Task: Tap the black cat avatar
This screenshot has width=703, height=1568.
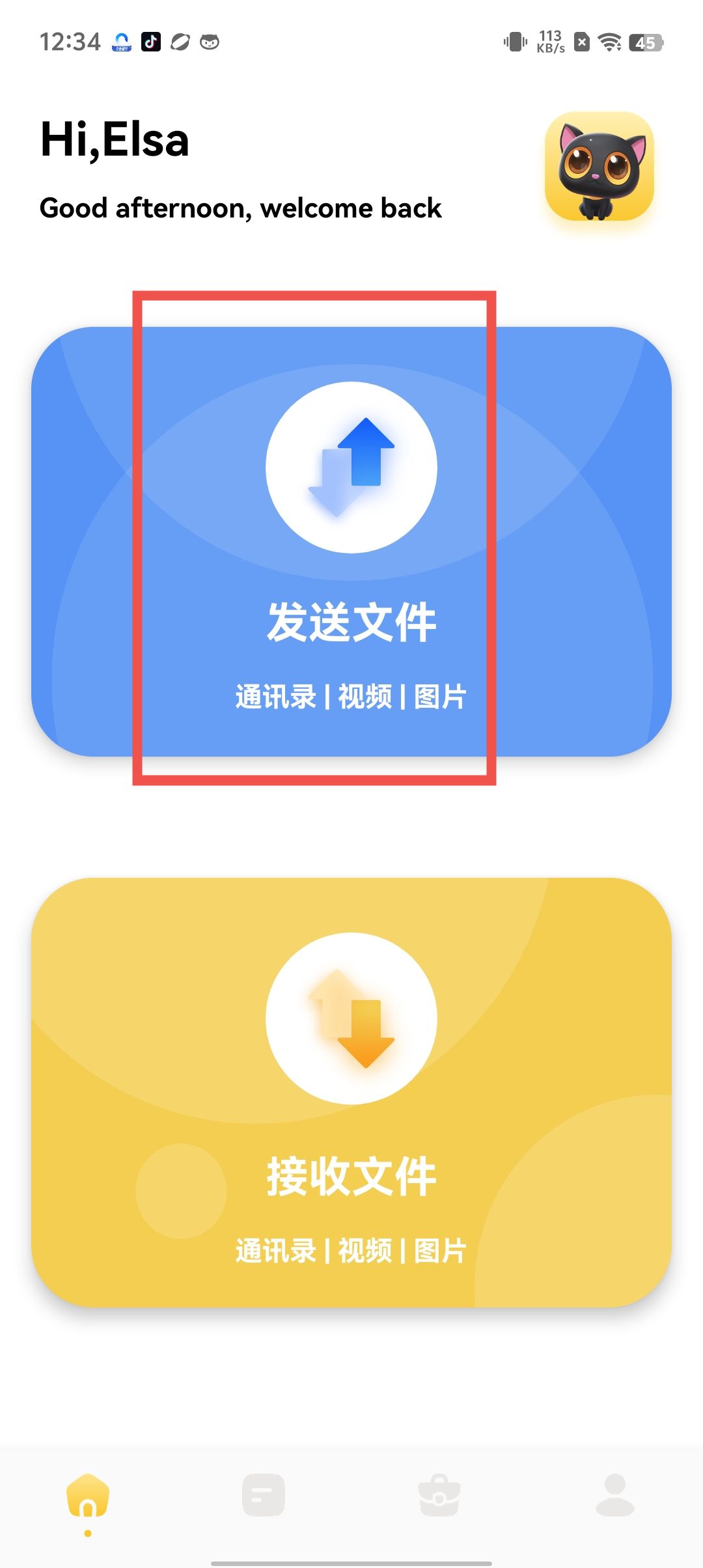Action: point(600,166)
